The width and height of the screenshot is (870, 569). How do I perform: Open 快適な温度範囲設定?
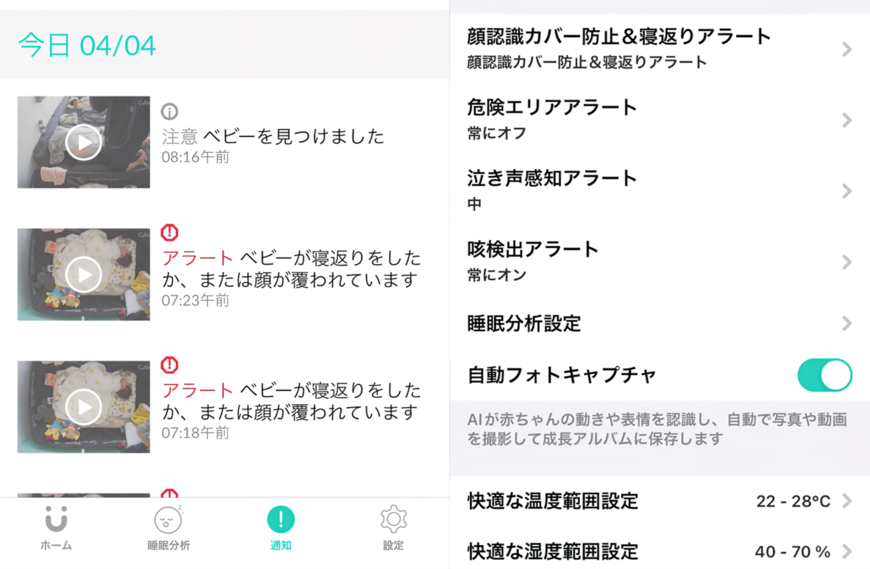point(658,501)
